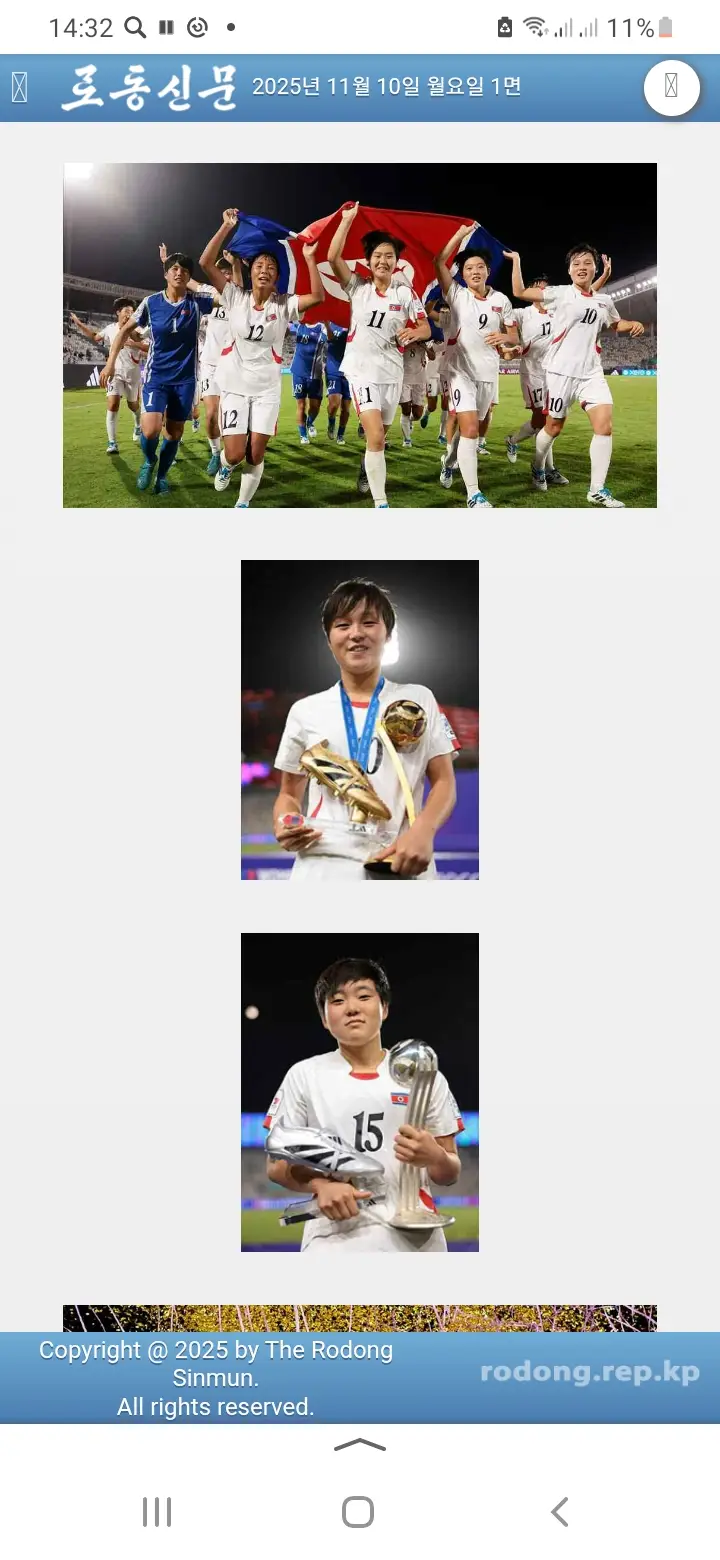Image resolution: width=720 pixels, height=1560 pixels.
Task: Expand the bottom bar with the up chevron
Action: click(x=359, y=1445)
